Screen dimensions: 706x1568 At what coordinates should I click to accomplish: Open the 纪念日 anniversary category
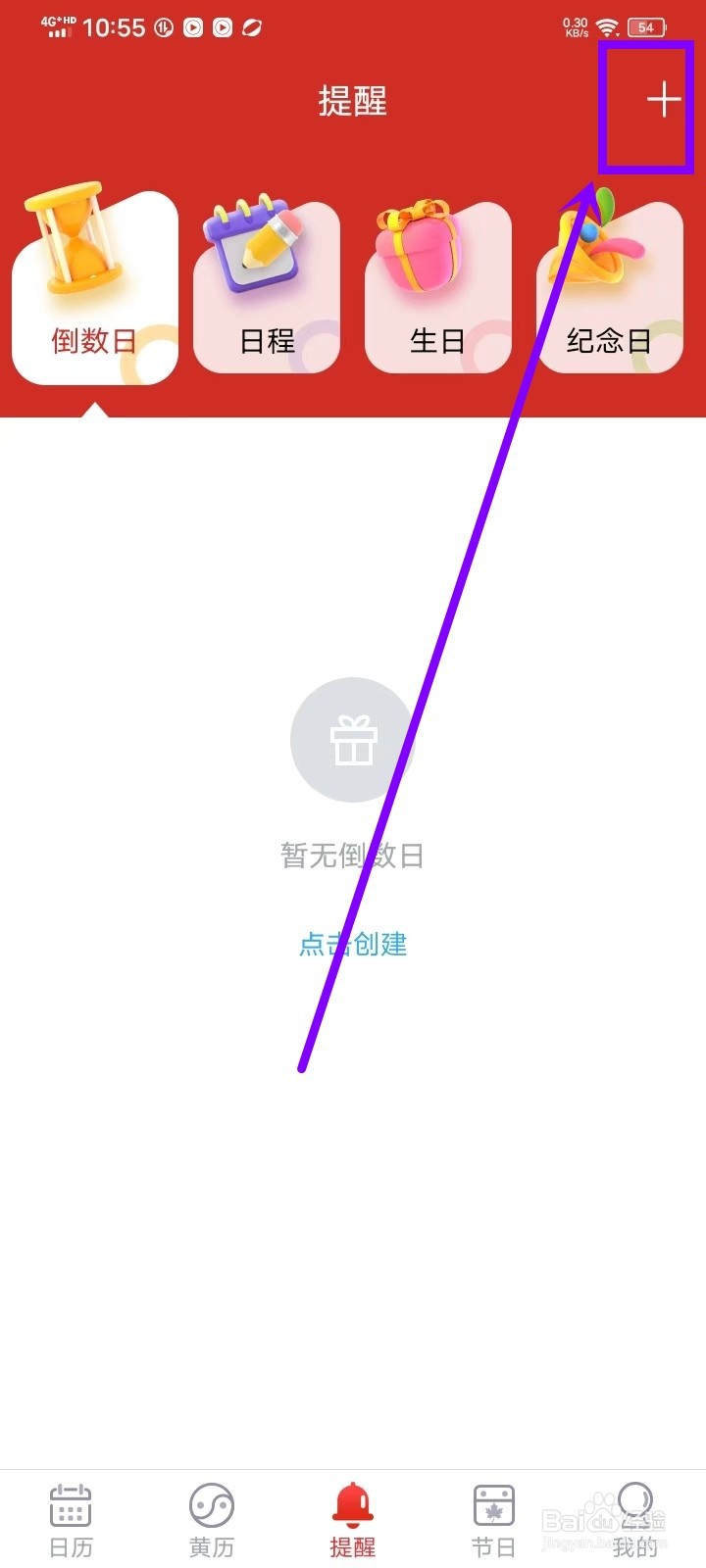(x=610, y=286)
